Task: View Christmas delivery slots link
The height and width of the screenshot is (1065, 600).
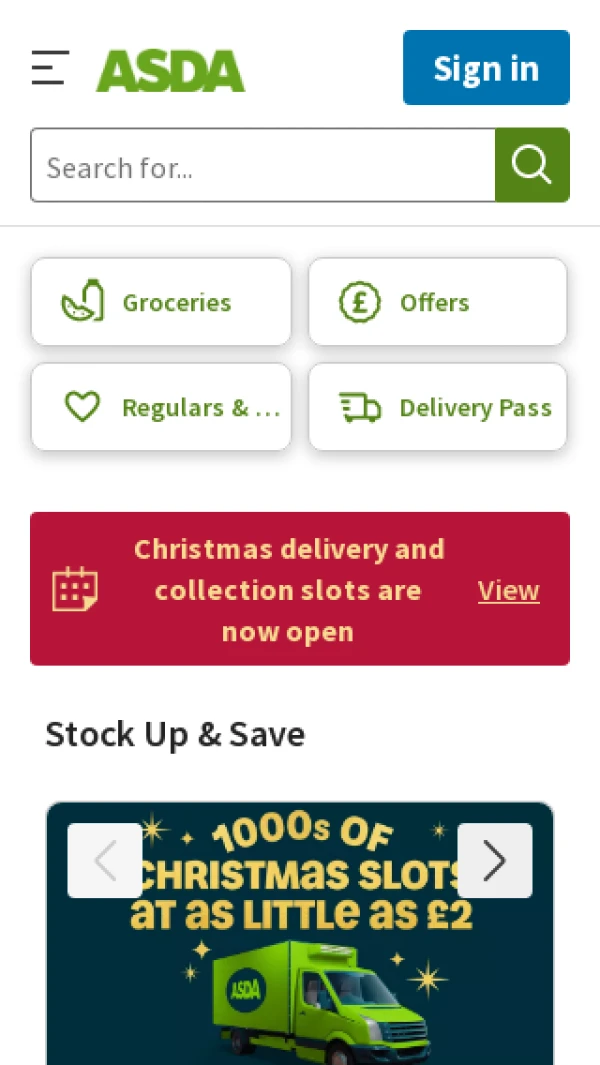Action: pyautogui.click(x=508, y=590)
